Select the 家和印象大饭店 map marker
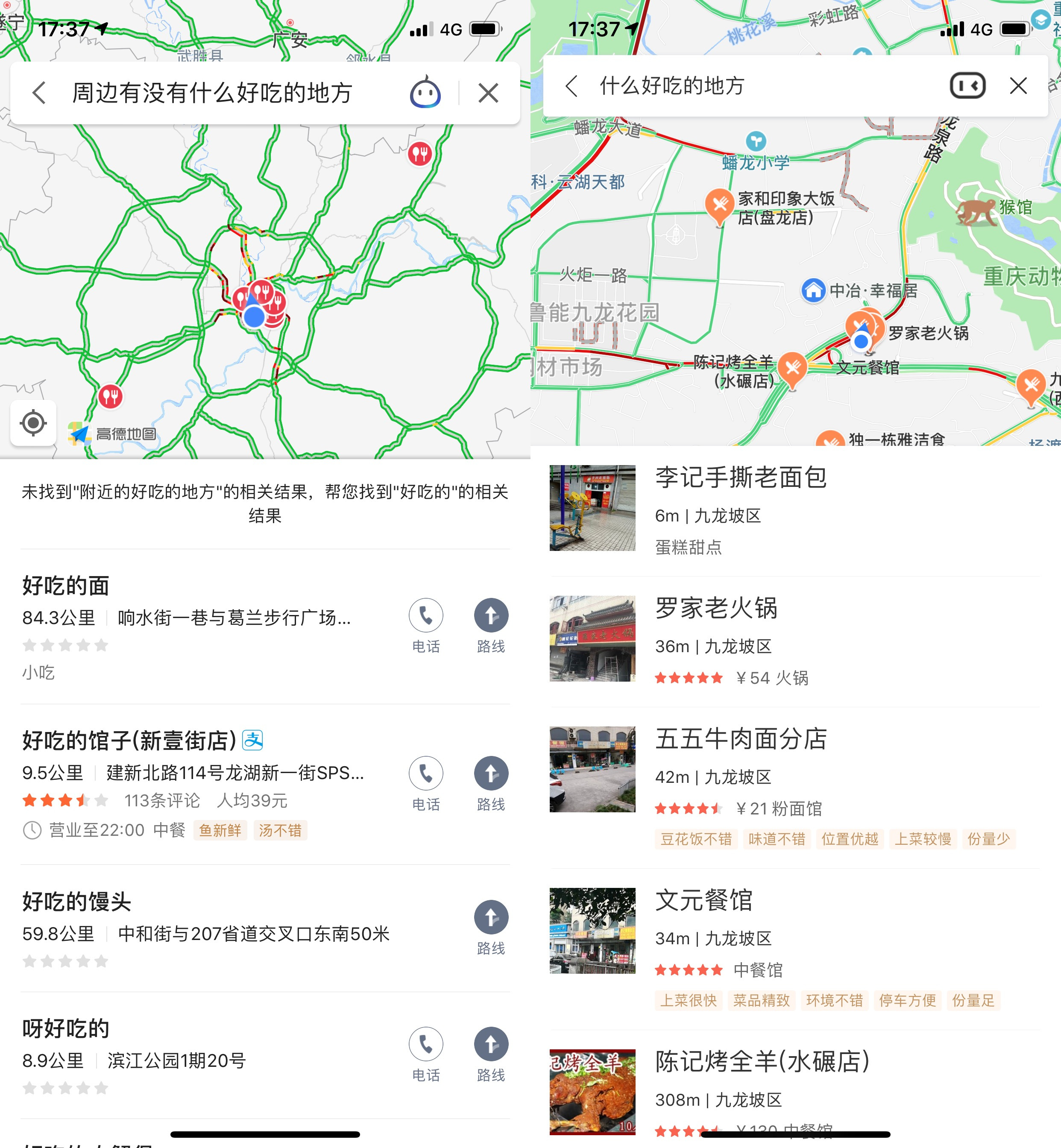 click(x=719, y=205)
